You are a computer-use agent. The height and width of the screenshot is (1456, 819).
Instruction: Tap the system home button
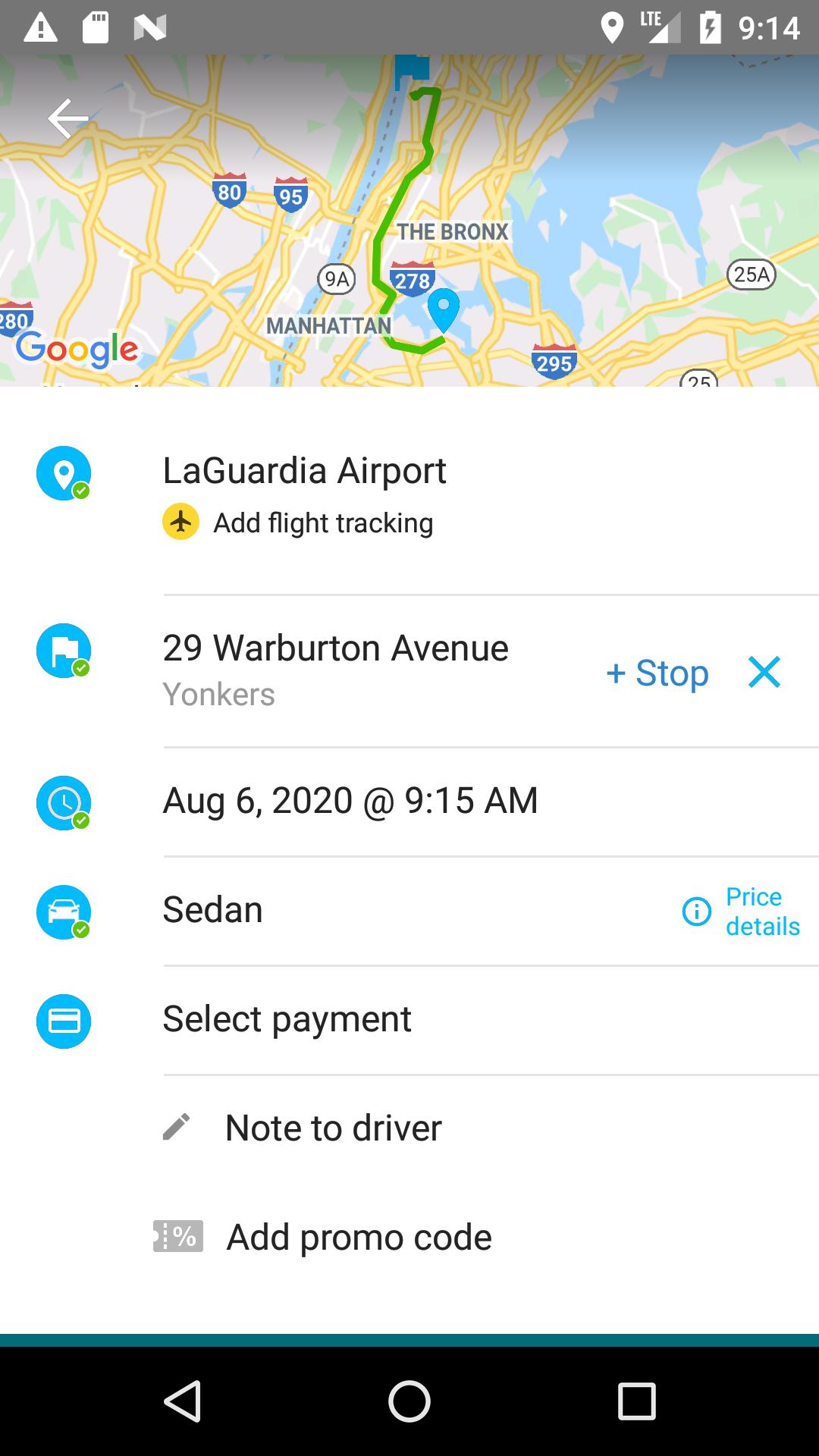pos(409,1401)
